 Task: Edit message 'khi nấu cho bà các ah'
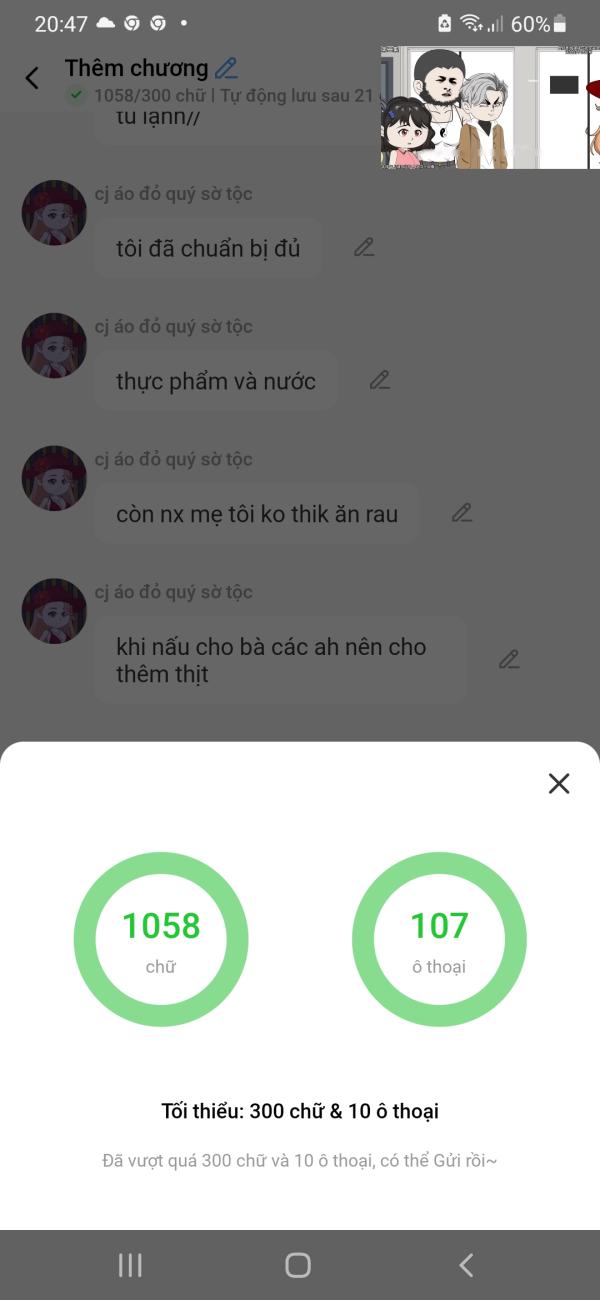509,660
